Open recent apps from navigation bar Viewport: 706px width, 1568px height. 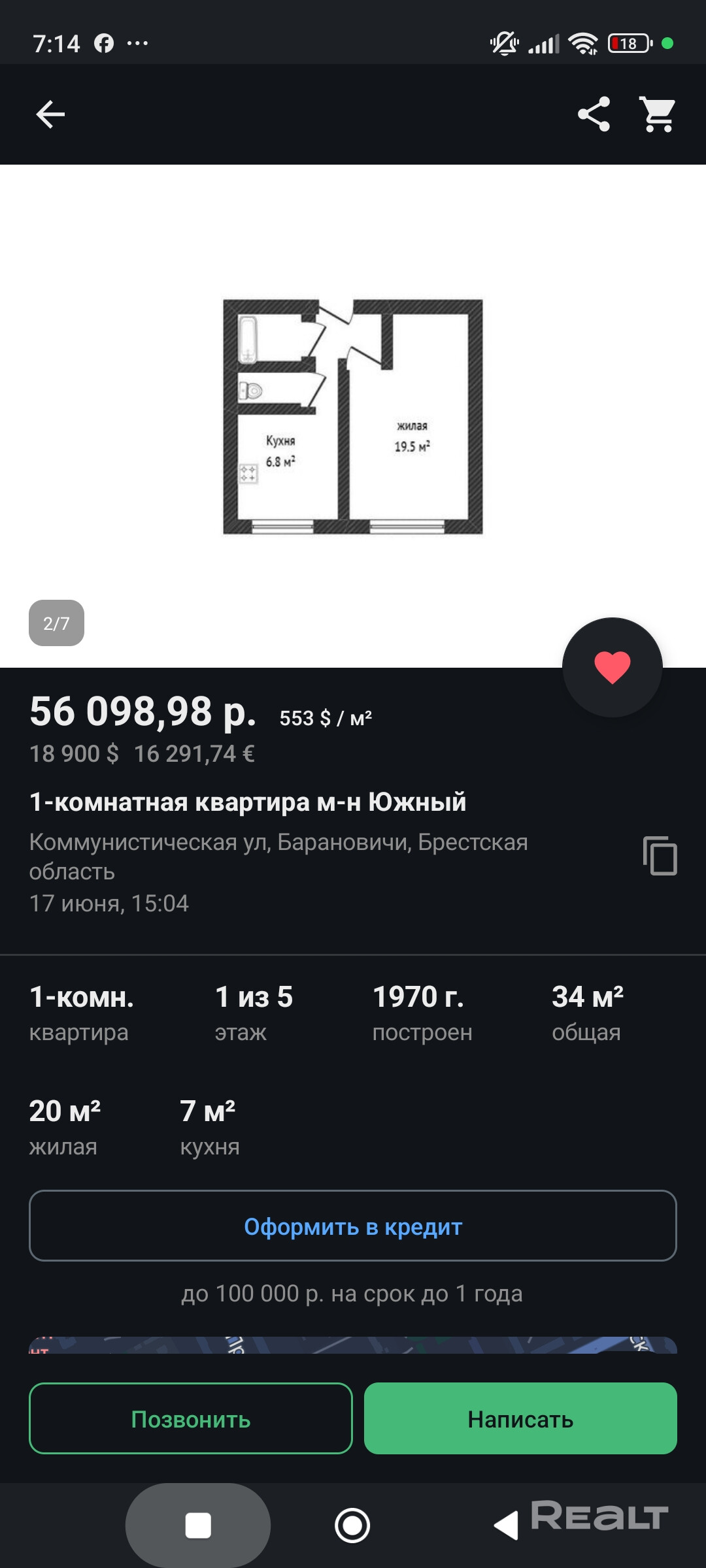[x=198, y=1526]
